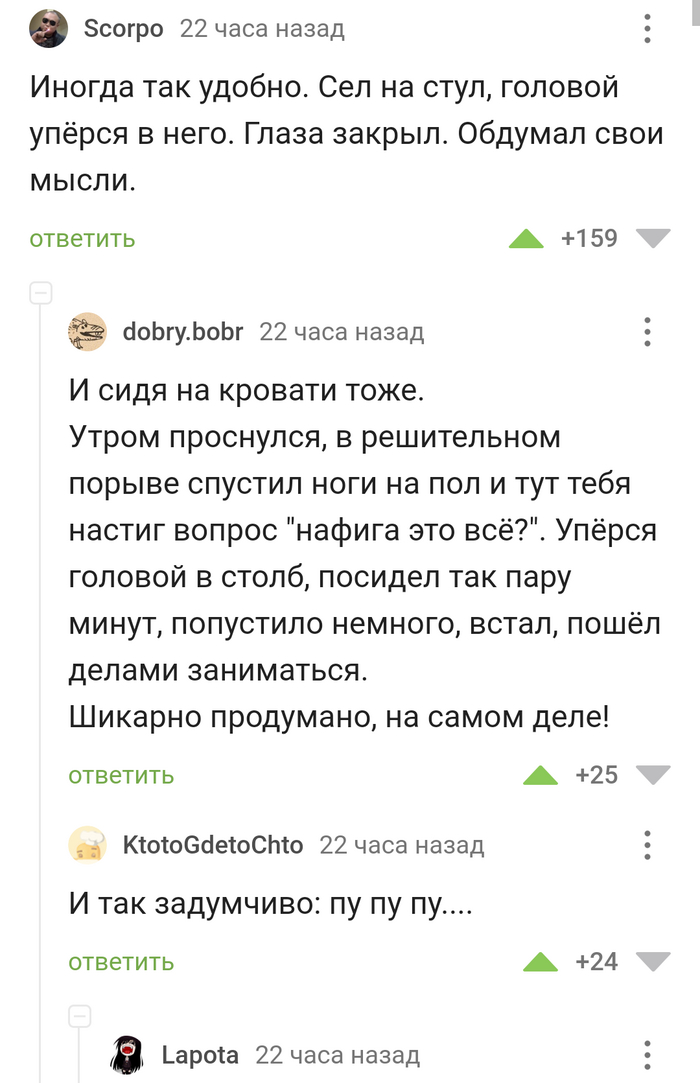Open KtotoGdetoChto's profile
The image size is (700, 1083).
click(x=212, y=845)
